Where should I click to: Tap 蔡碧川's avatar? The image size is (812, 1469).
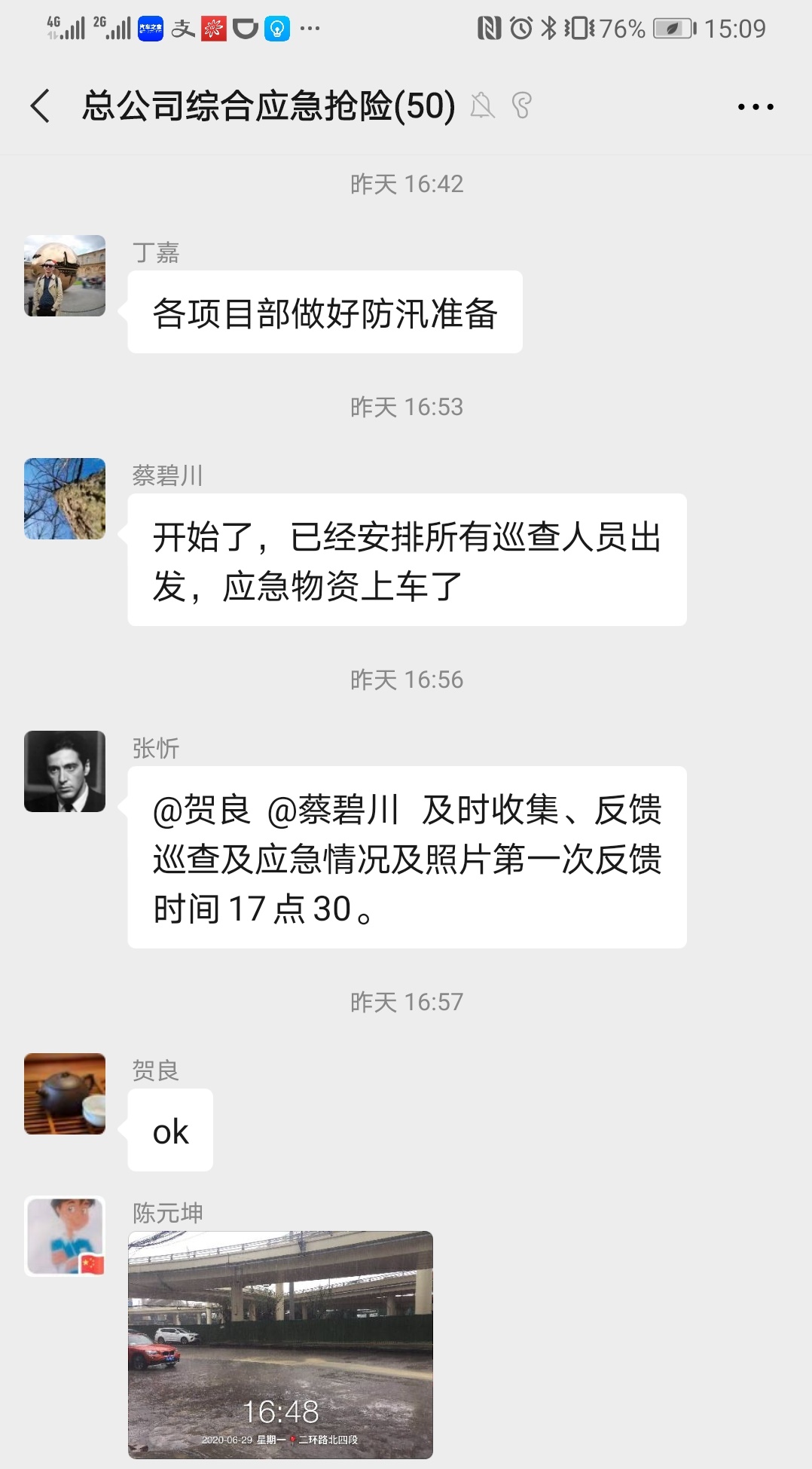(65, 499)
